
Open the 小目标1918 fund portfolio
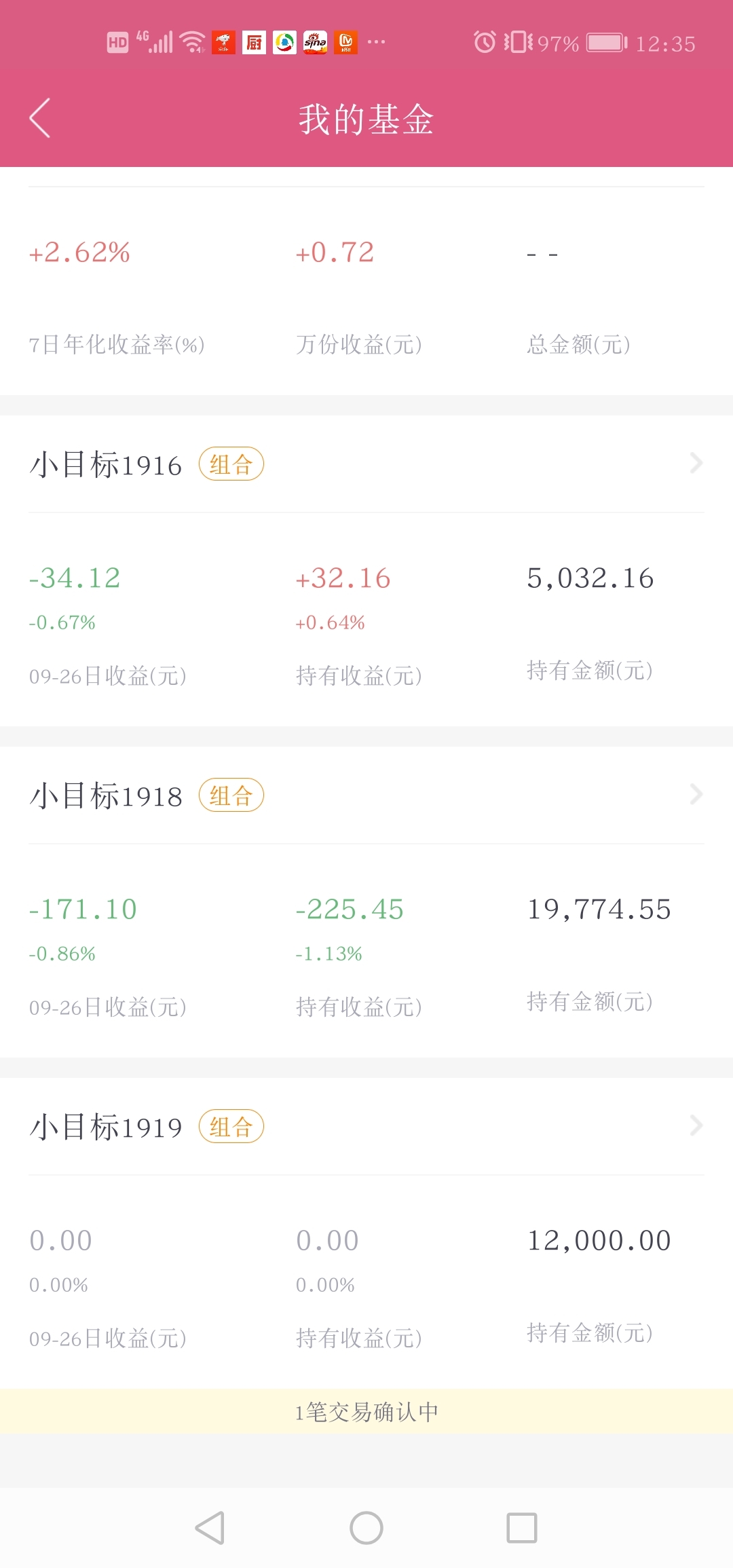366,796
